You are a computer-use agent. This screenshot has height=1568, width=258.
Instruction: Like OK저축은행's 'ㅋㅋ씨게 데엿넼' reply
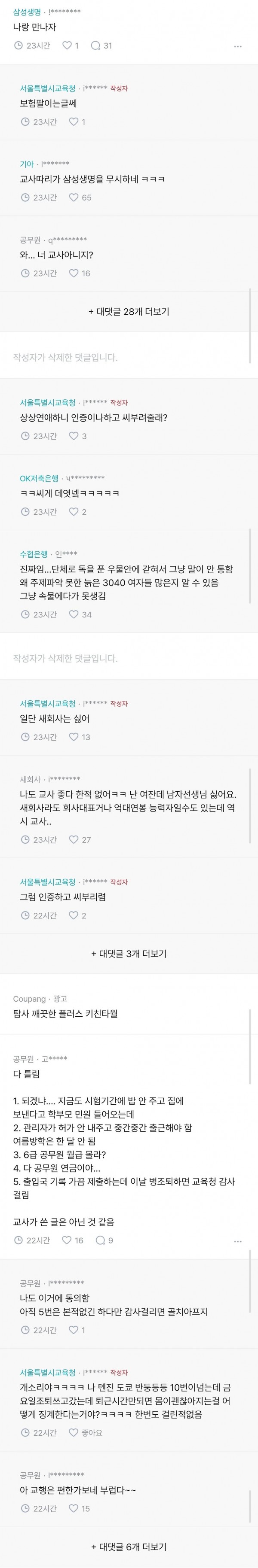74,512
